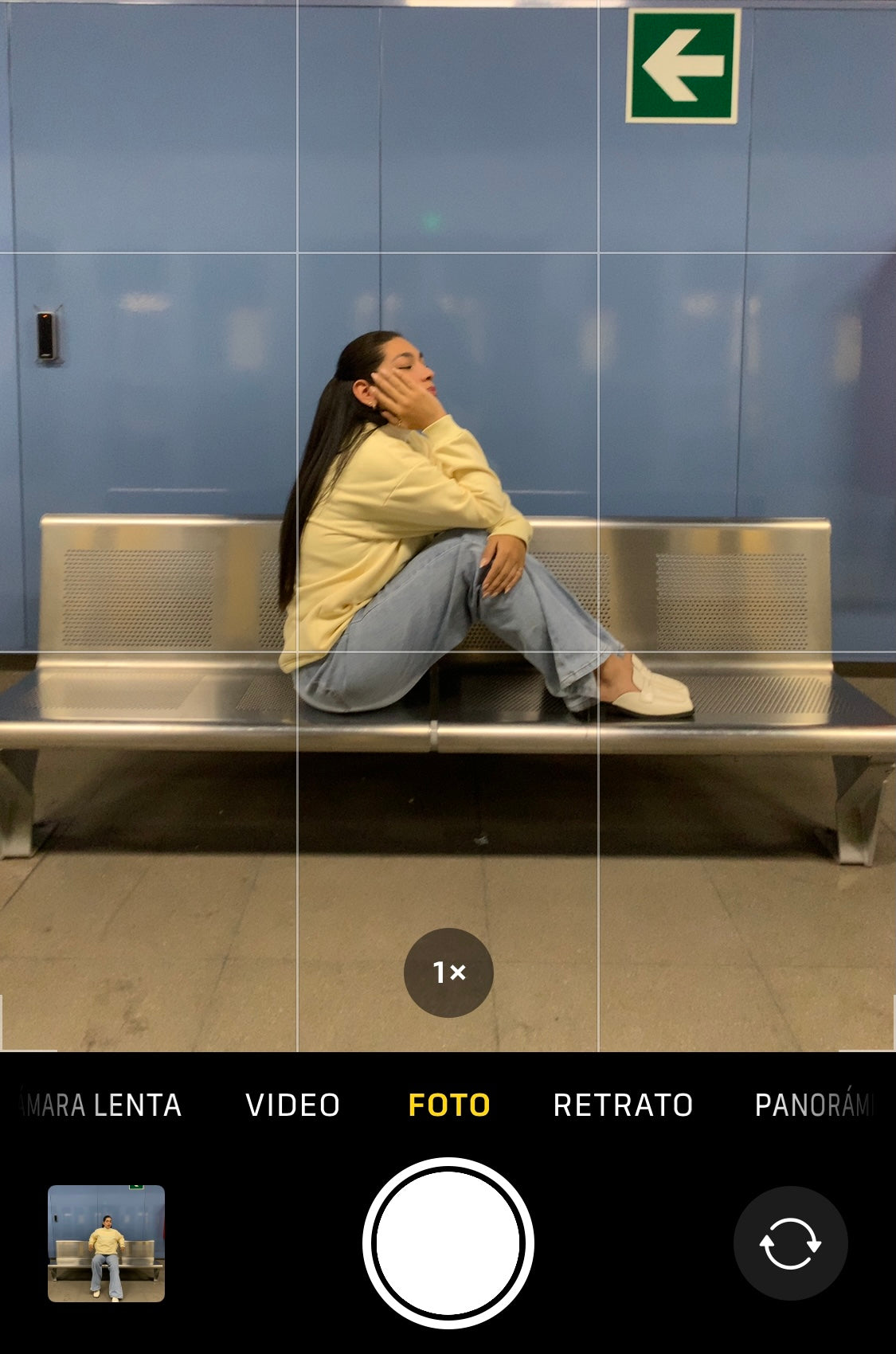The image size is (896, 1354).
Task: Tap the 1× zoom button
Action: coord(448,972)
